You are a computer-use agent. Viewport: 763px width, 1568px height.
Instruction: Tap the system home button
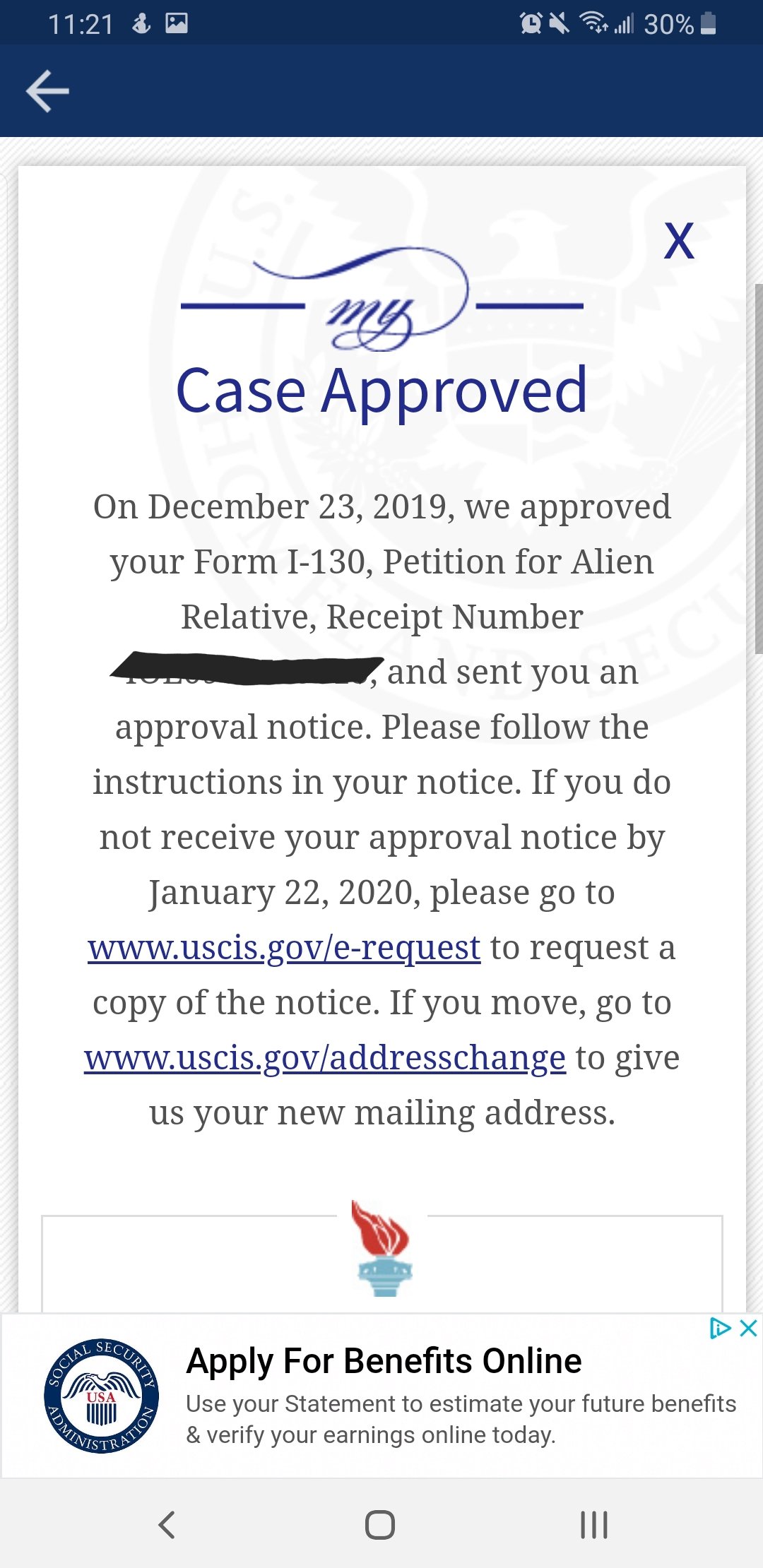pos(380,1524)
